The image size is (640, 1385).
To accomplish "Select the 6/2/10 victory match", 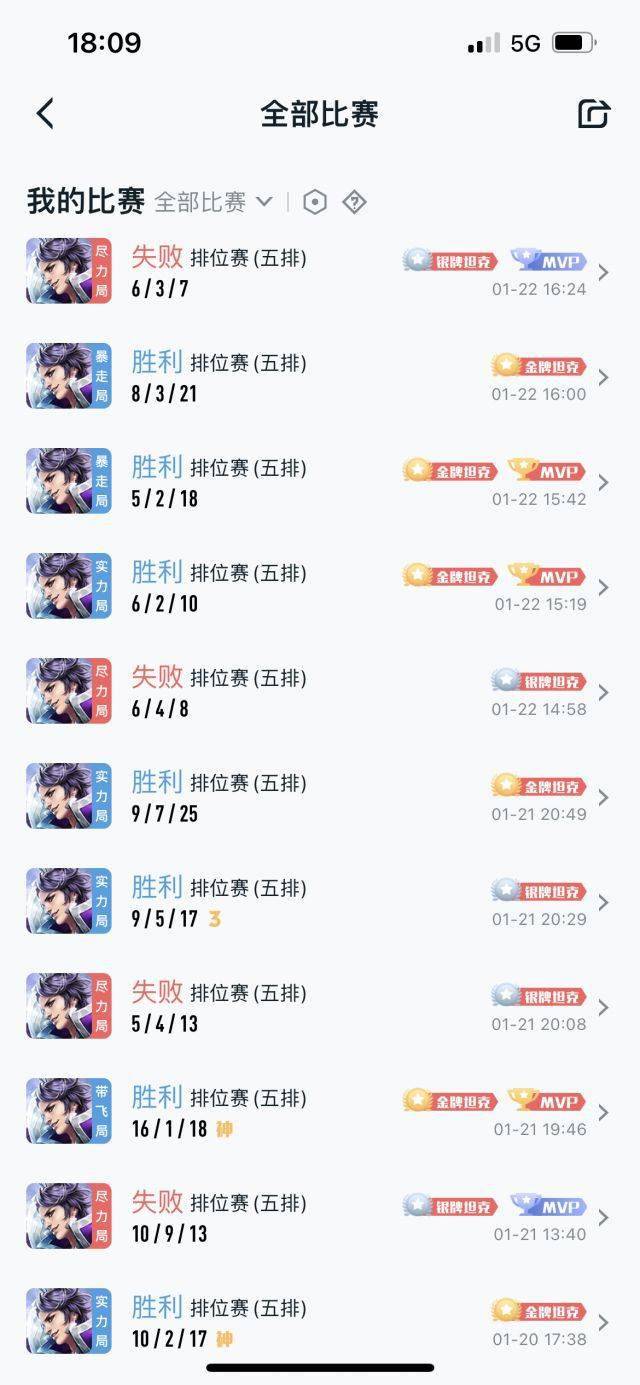I will point(320,587).
